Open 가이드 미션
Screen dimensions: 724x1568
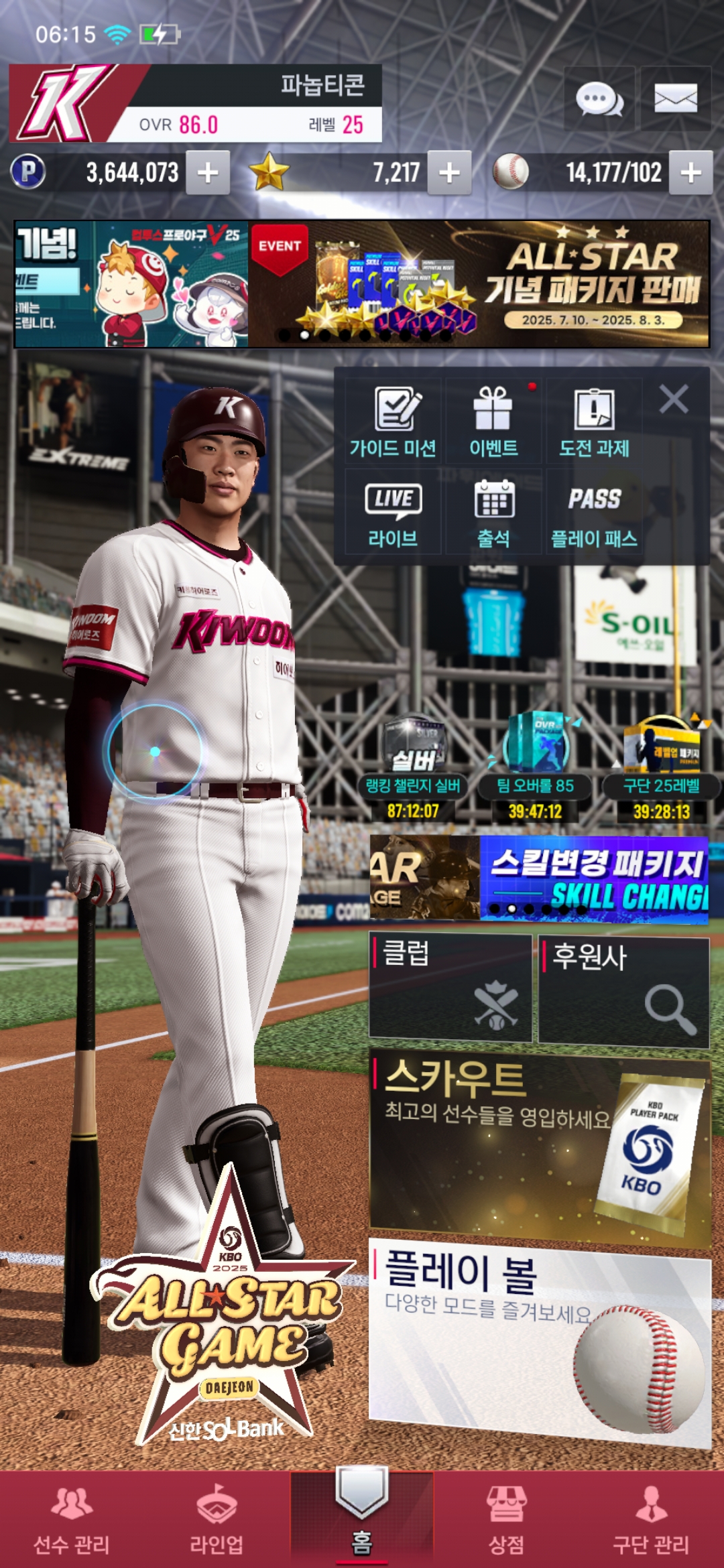pos(394,421)
